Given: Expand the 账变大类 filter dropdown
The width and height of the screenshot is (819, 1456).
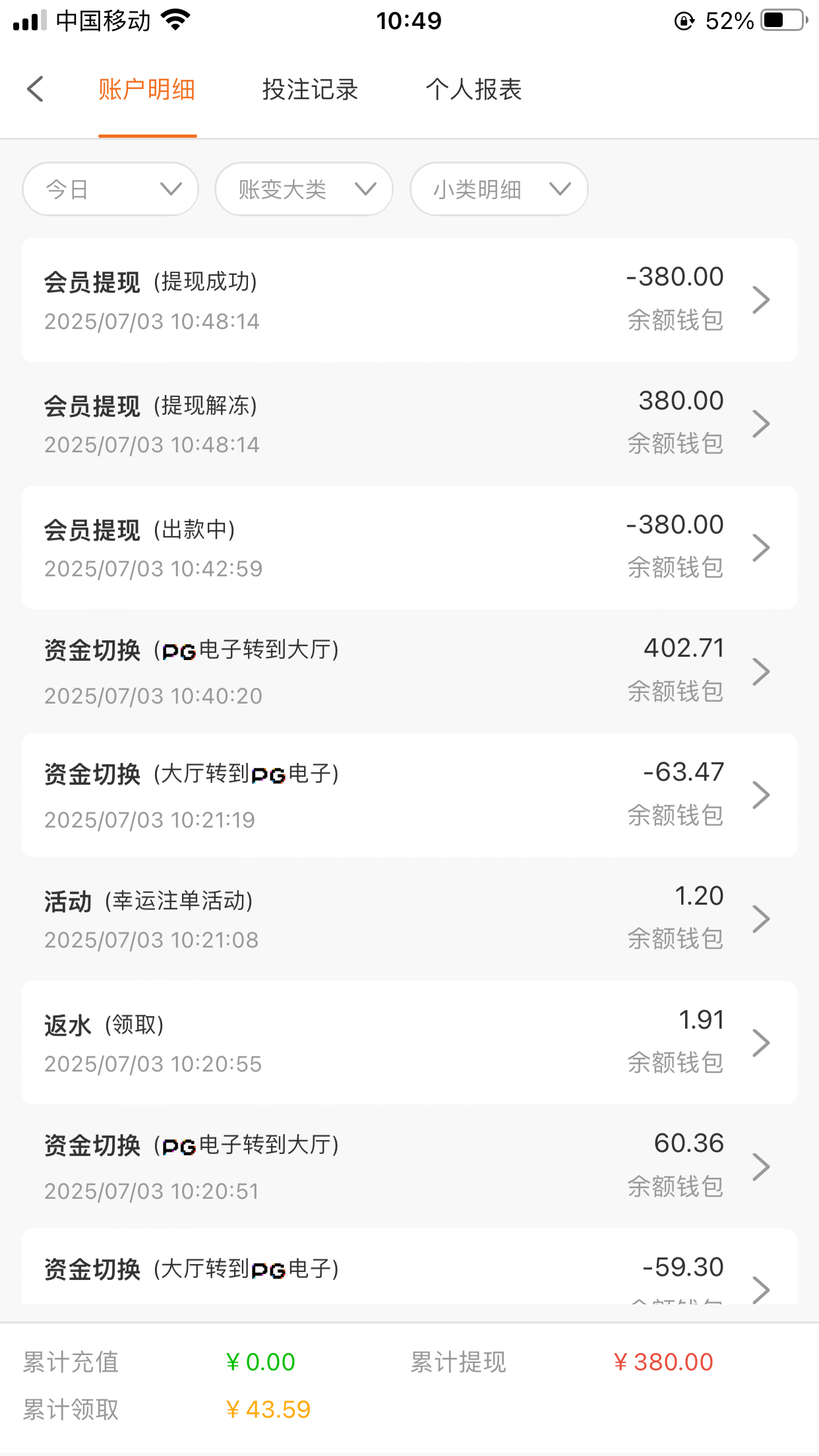Looking at the screenshot, I should (304, 189).
